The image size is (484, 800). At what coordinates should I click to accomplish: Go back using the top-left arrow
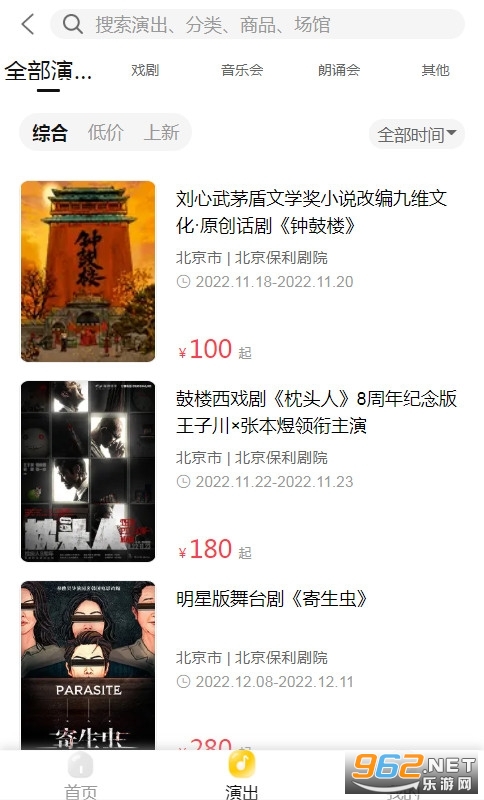28,24
